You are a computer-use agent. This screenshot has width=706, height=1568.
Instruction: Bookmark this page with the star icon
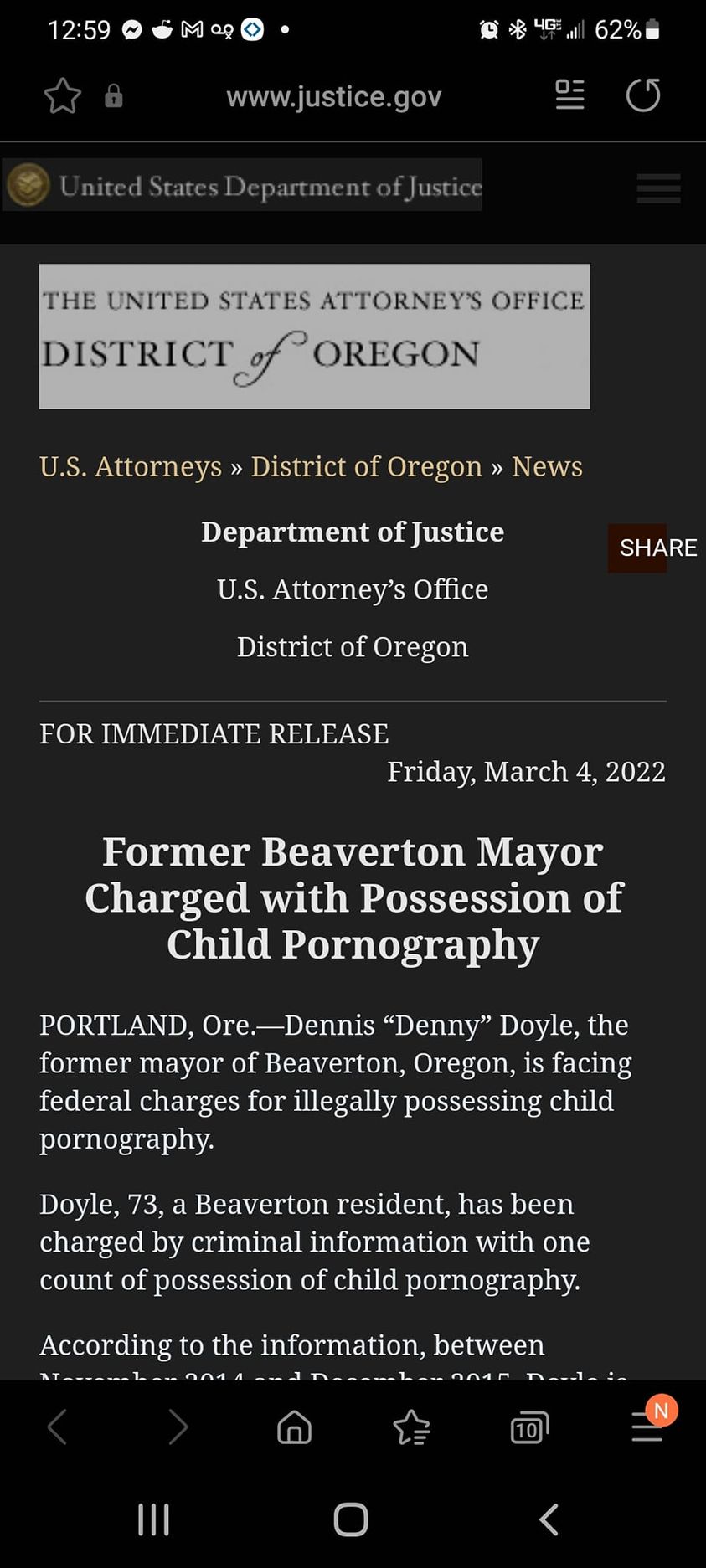63,96
